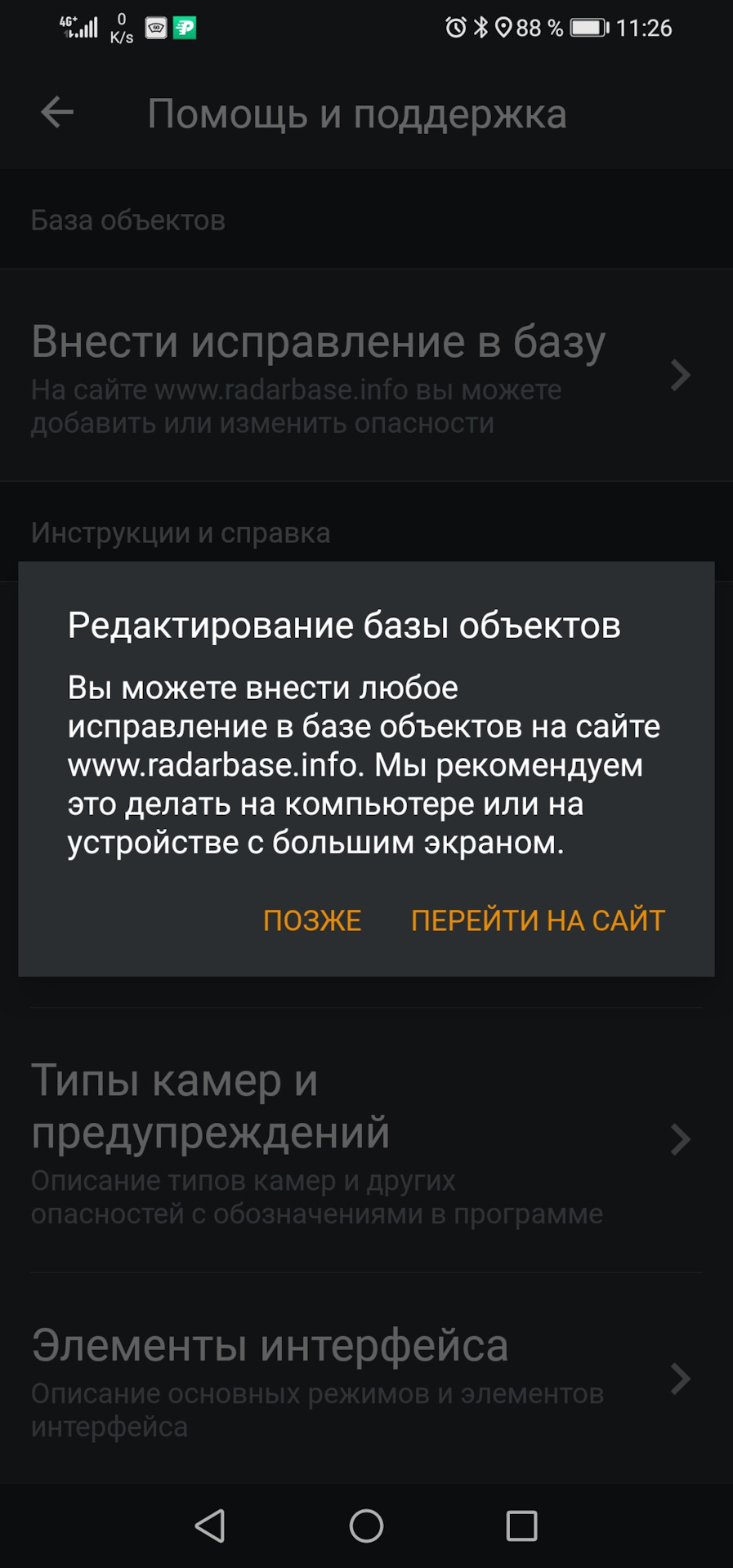This screenshot has width=733, height=1568.
Task: Go back using the header arrow
Action: click(57, 113)
